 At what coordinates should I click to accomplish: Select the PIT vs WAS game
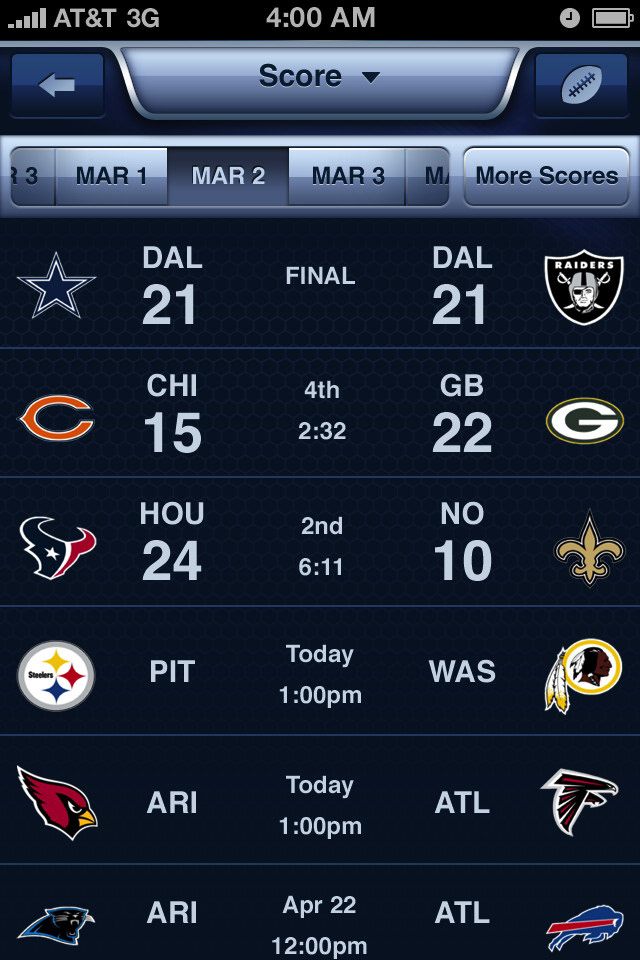click(320, 672)
